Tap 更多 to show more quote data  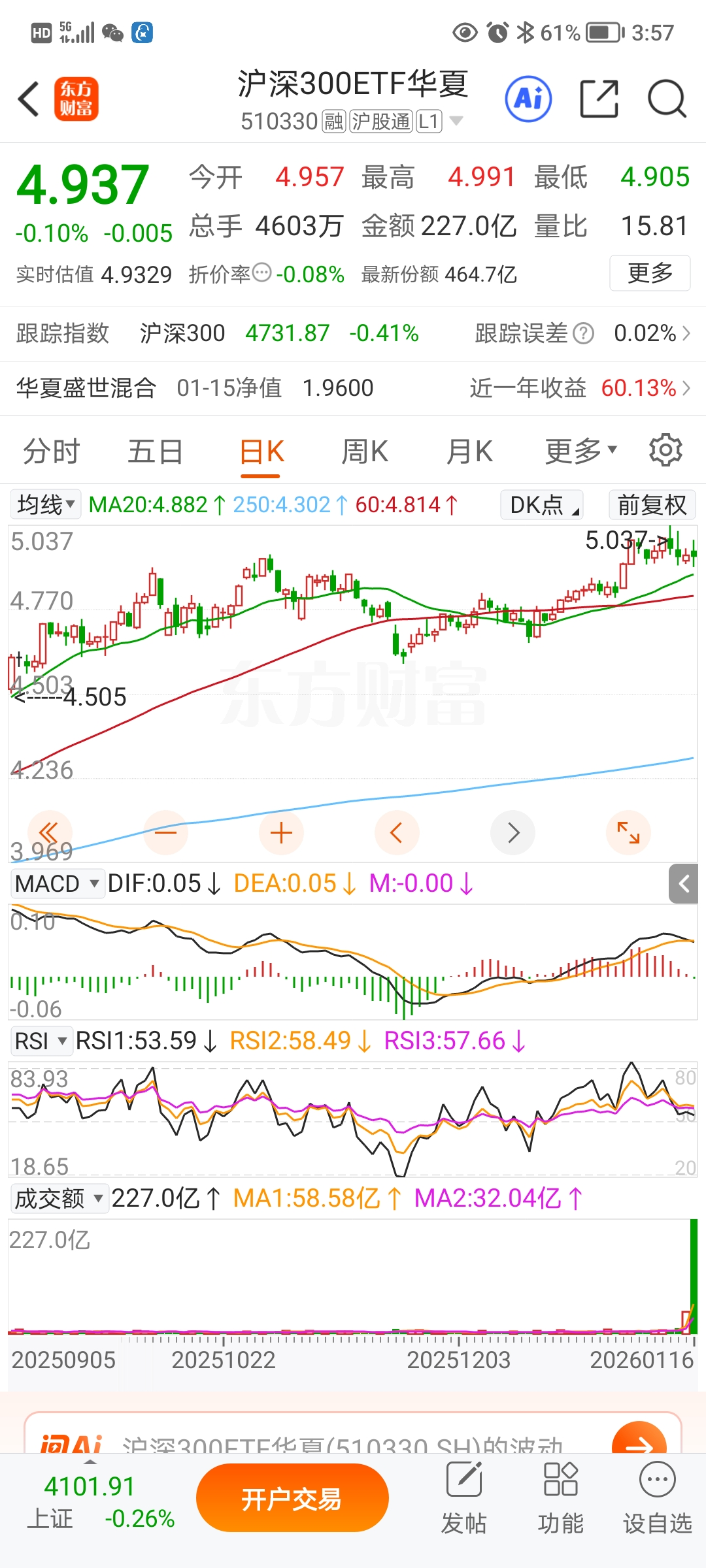tap(649, 273)
